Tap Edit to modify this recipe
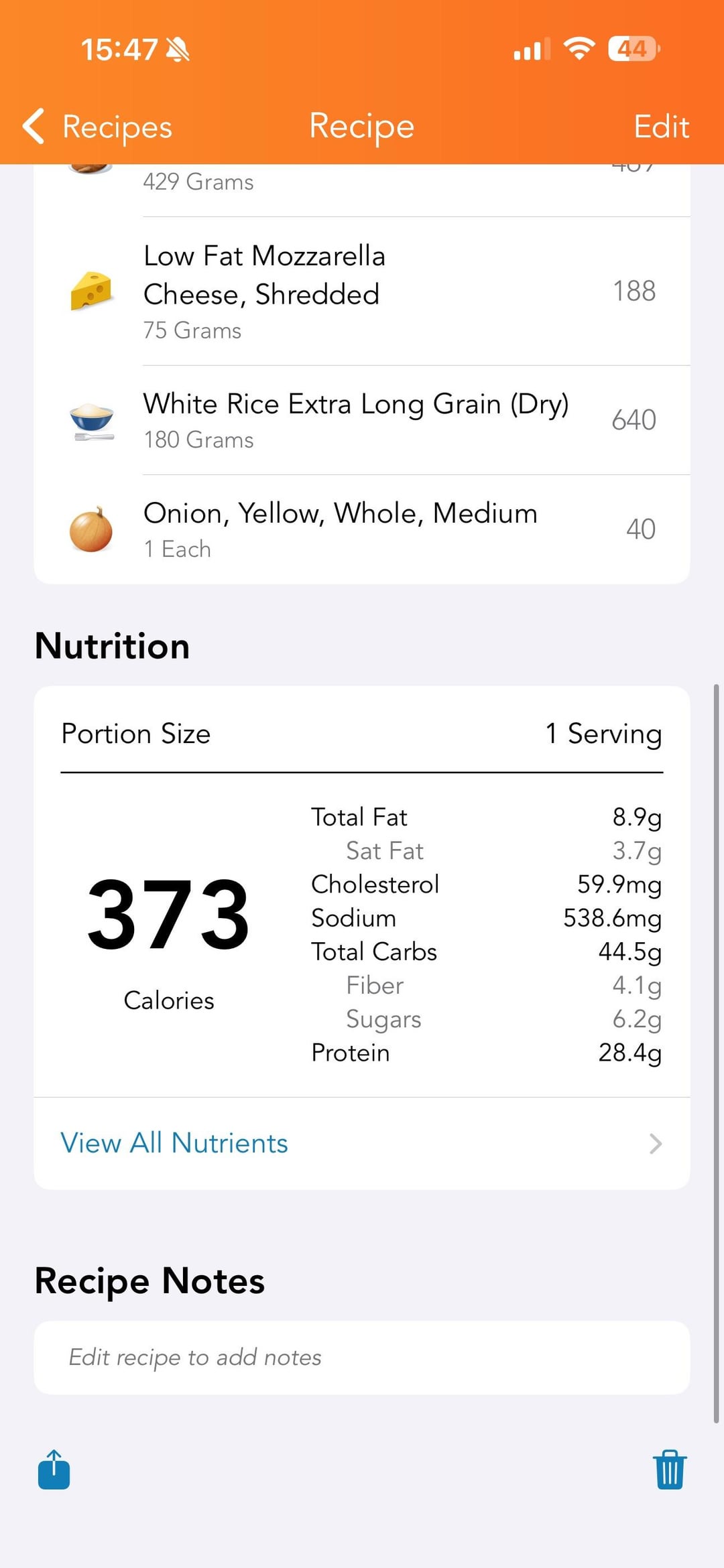The height and width of the screenshot is (1568, 724). (x=661, y=127)
